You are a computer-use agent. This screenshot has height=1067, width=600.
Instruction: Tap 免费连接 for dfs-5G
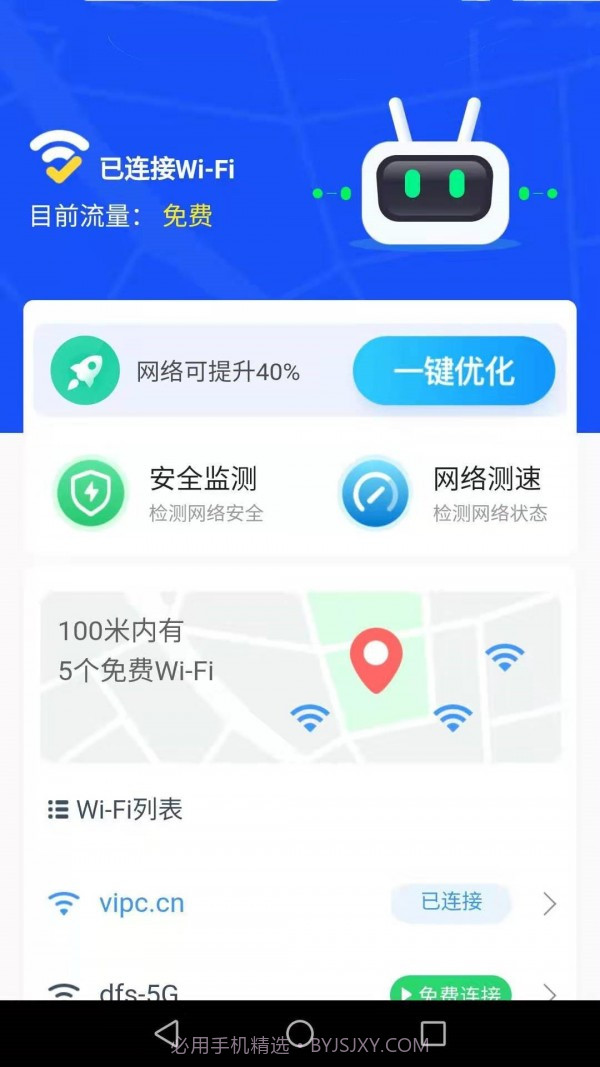(450, 991)
